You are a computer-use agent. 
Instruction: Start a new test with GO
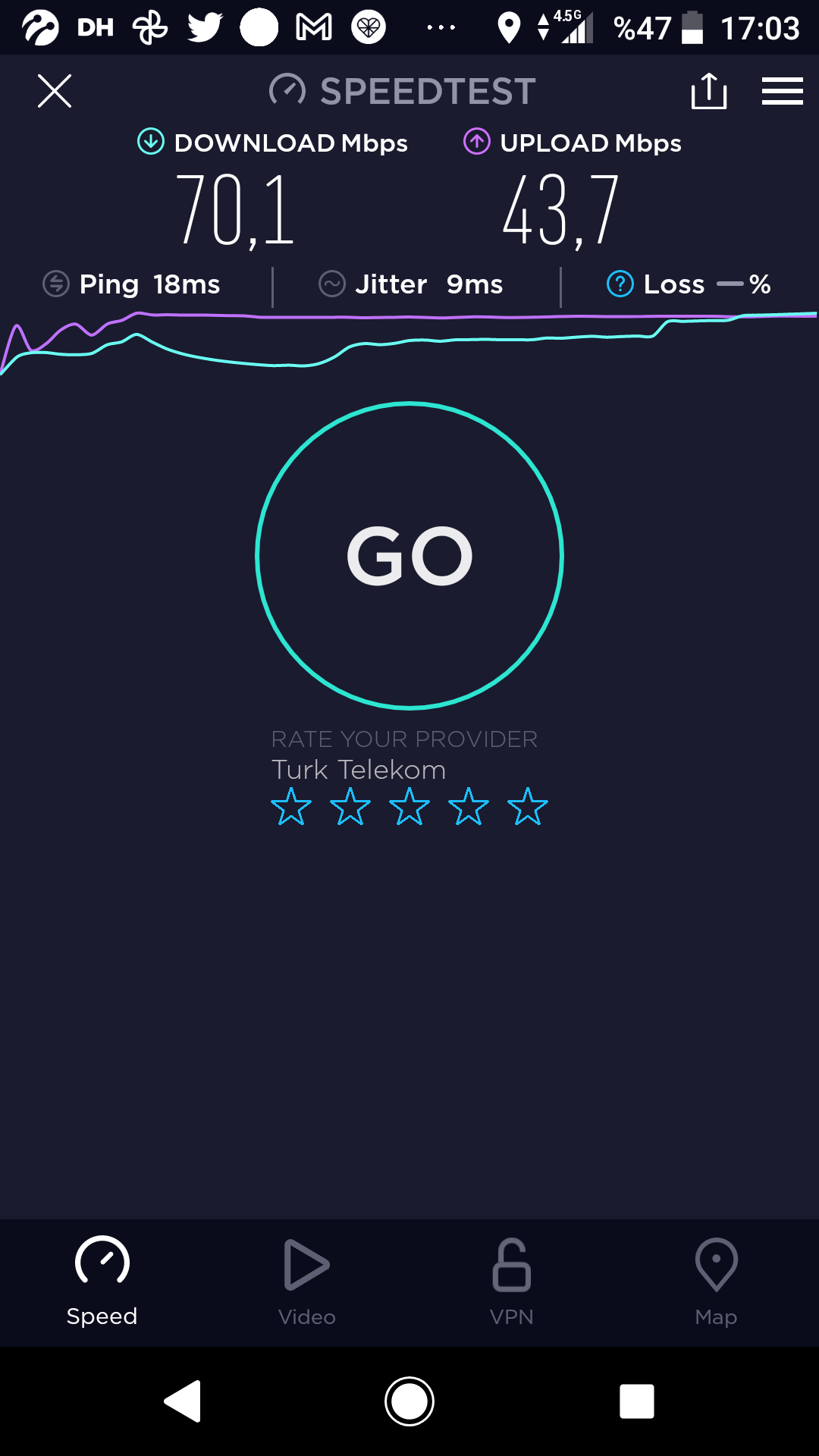409,556
